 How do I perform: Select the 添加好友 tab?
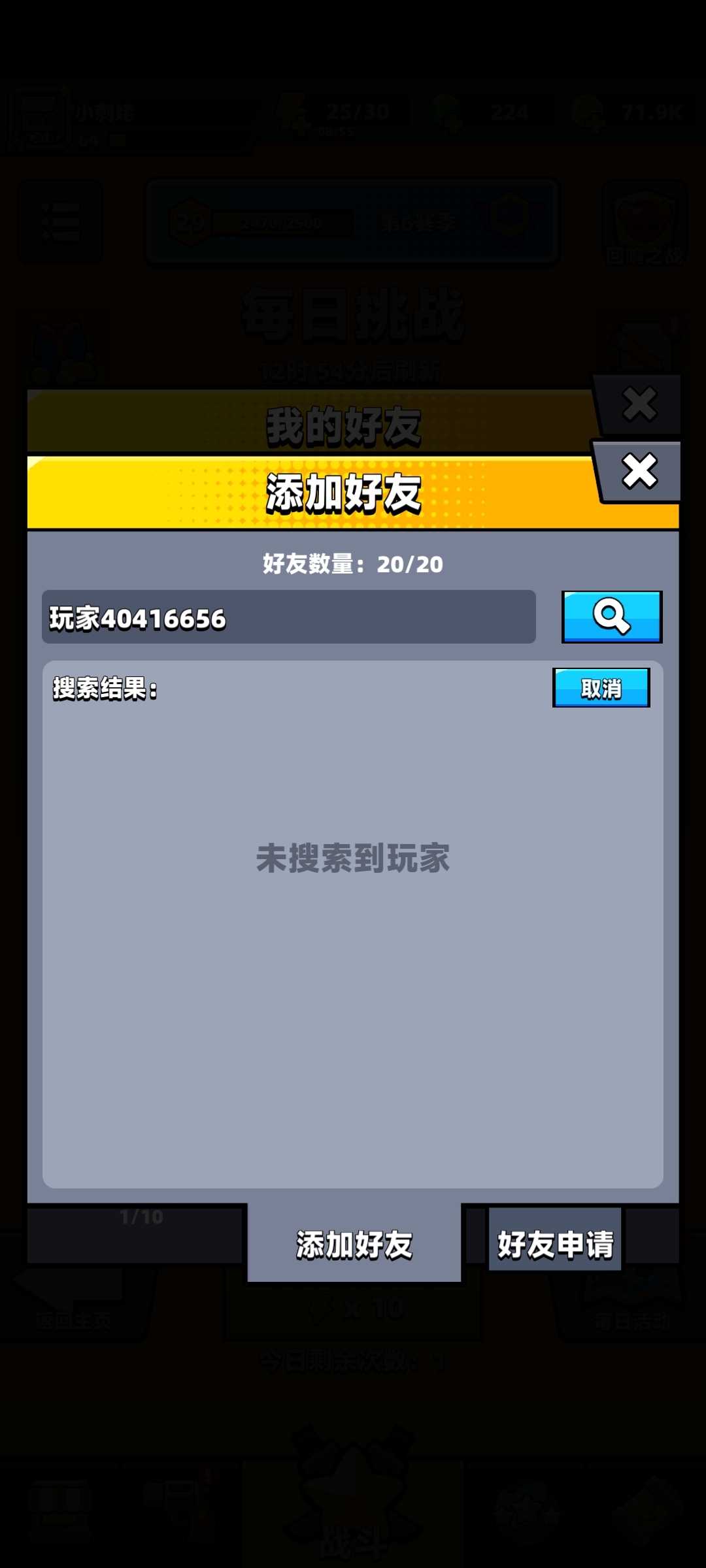(x=354, y=1243)
